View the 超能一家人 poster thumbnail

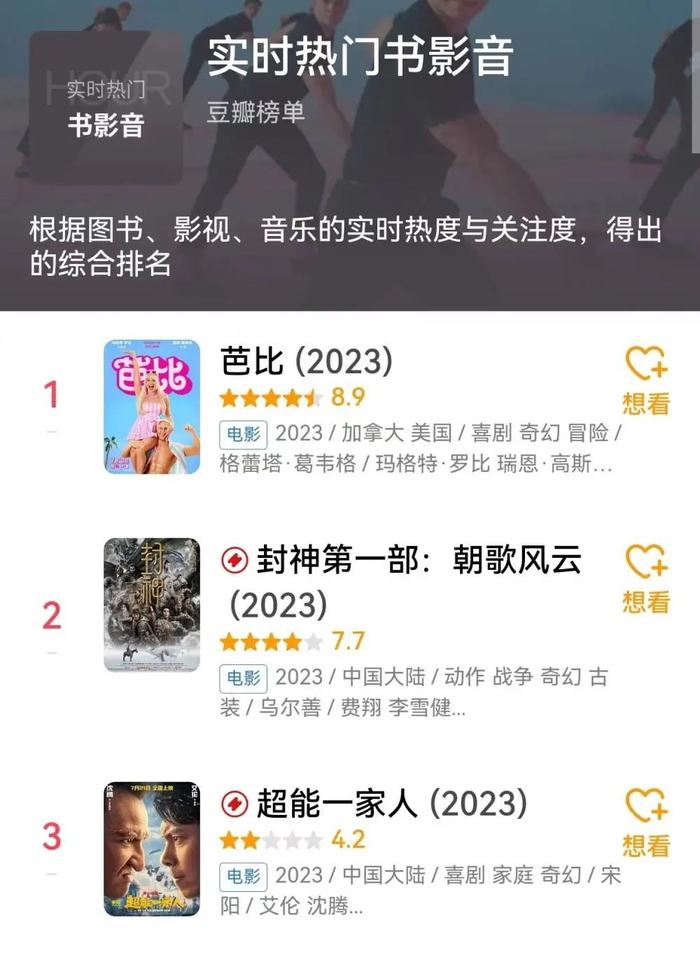click(x=152, y=849)
